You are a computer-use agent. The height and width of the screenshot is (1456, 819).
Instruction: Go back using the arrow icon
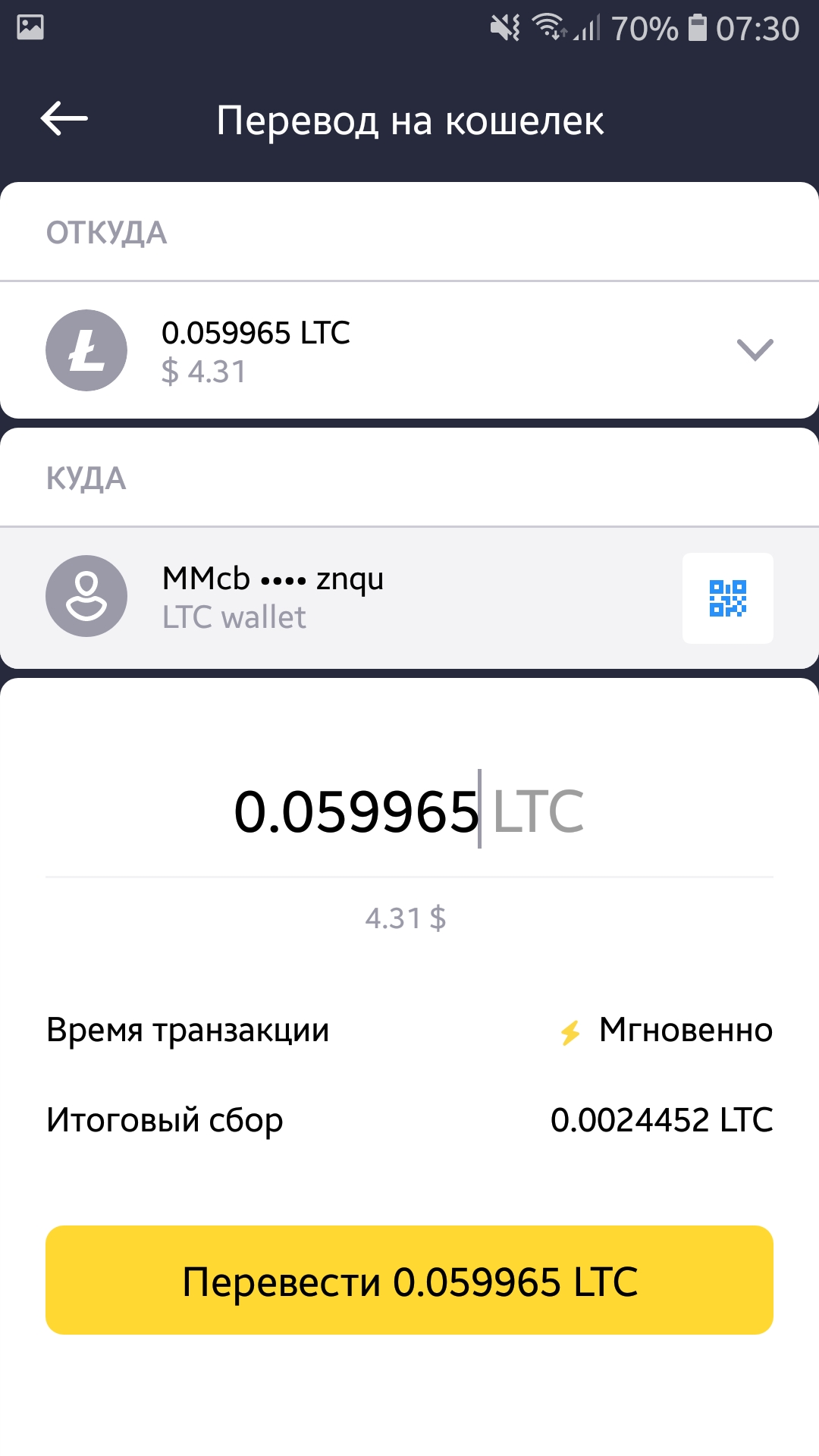point(64,119)
